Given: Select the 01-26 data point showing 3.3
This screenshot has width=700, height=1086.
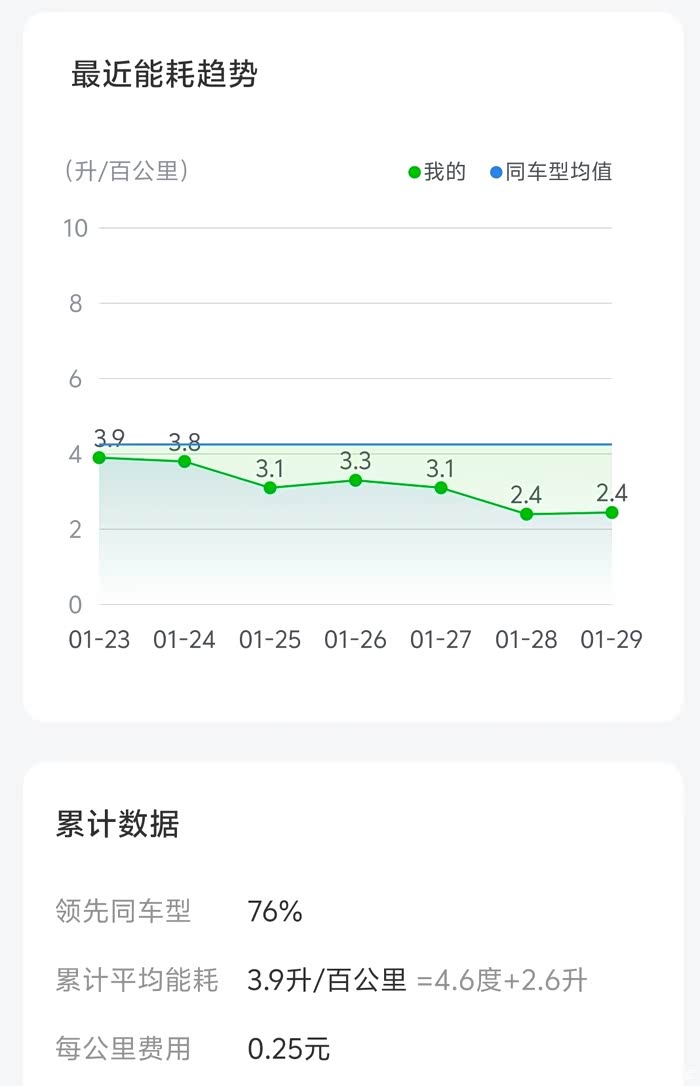Looking at the screenshot, I should tap(355, 480).
